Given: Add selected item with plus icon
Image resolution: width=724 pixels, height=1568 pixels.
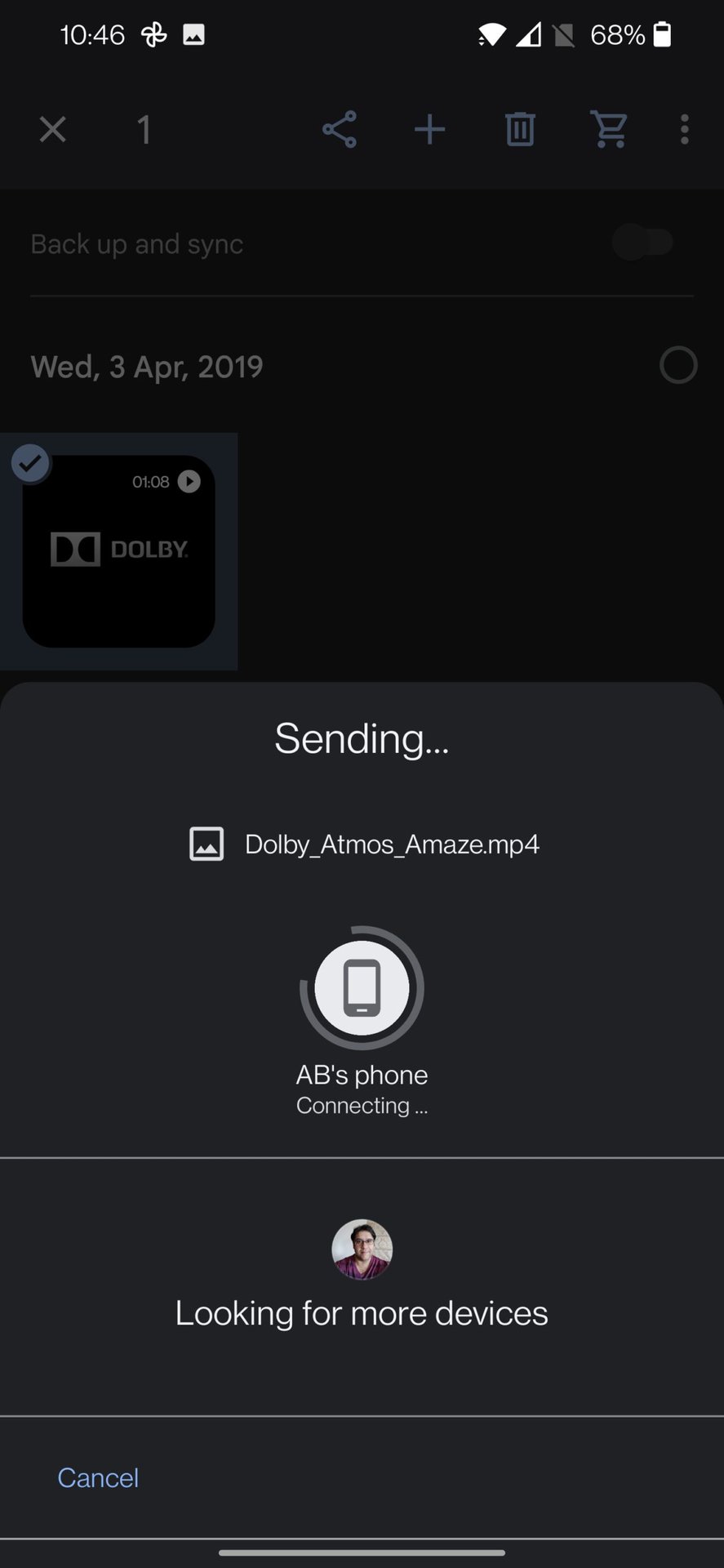Looking at the screenshot, I should coord(429,129).
